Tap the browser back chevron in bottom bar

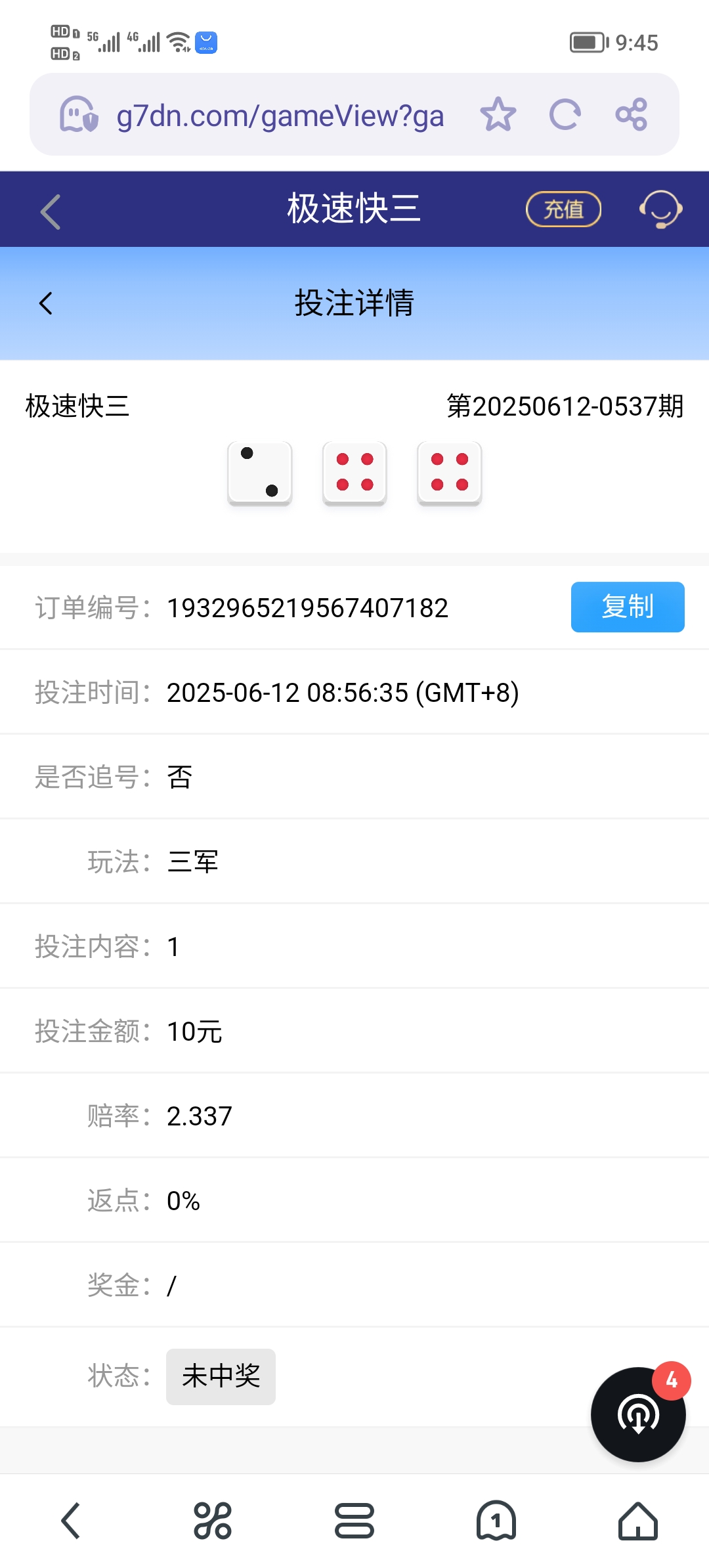coord(71,1521)
